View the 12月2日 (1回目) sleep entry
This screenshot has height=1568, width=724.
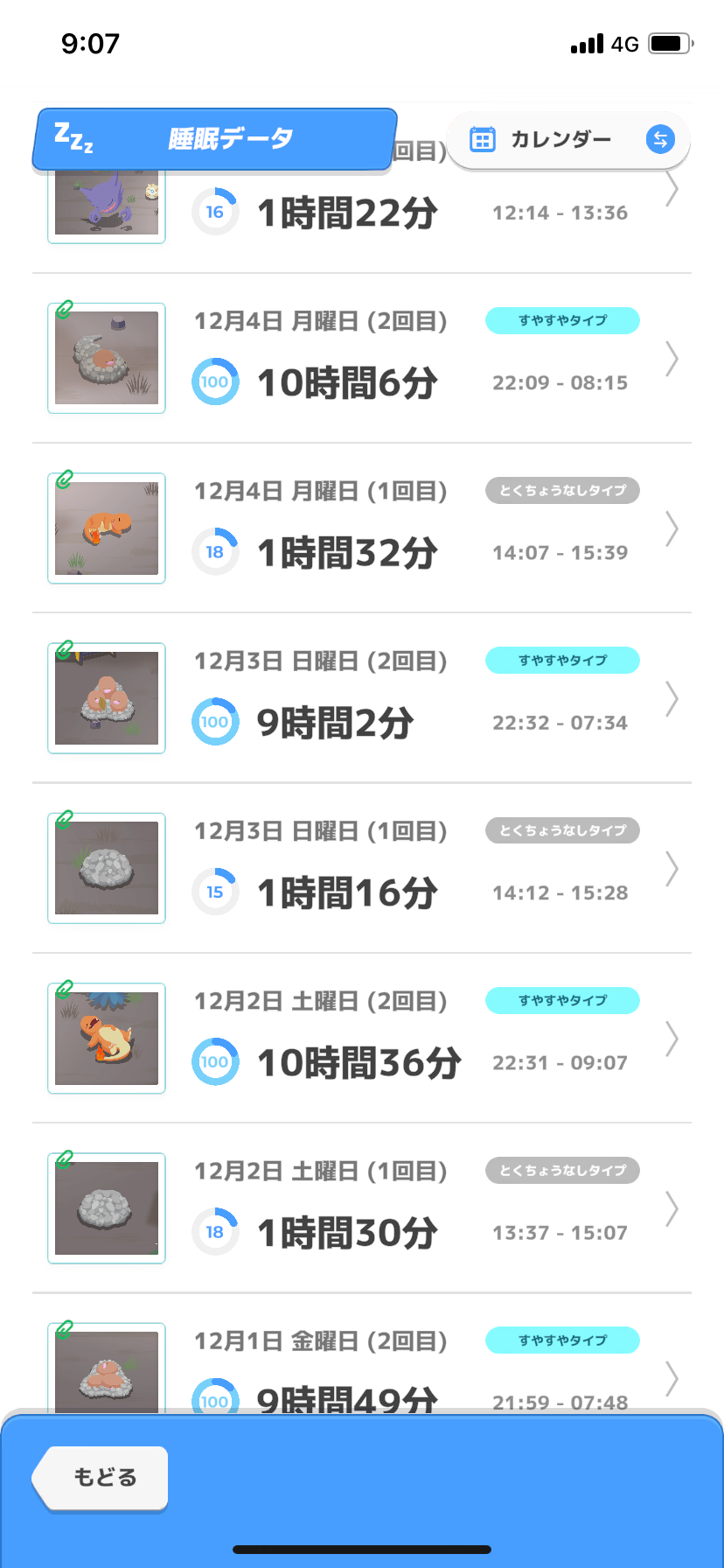(362, 1208)
